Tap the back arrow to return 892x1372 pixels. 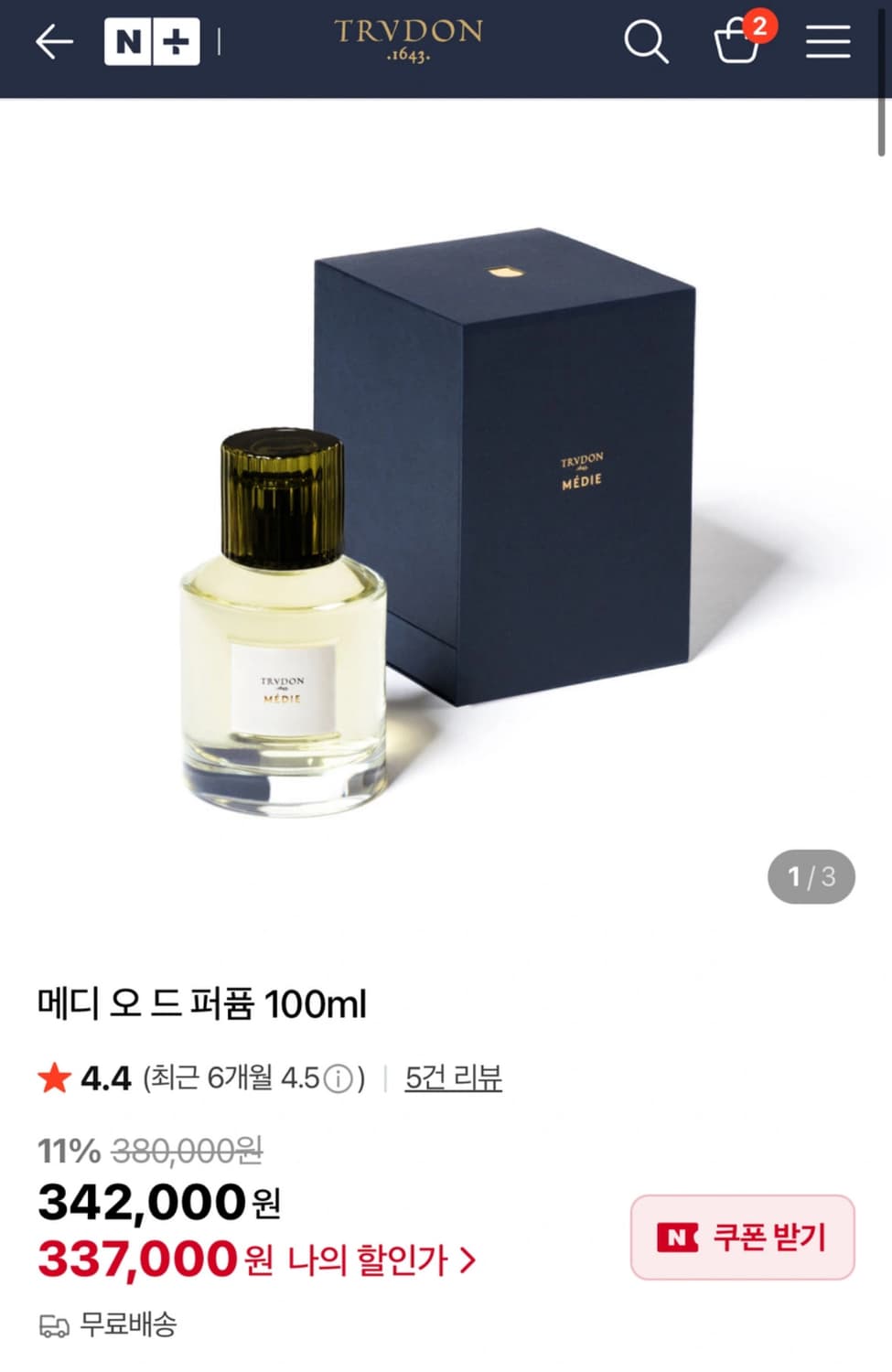pos(53,42)
